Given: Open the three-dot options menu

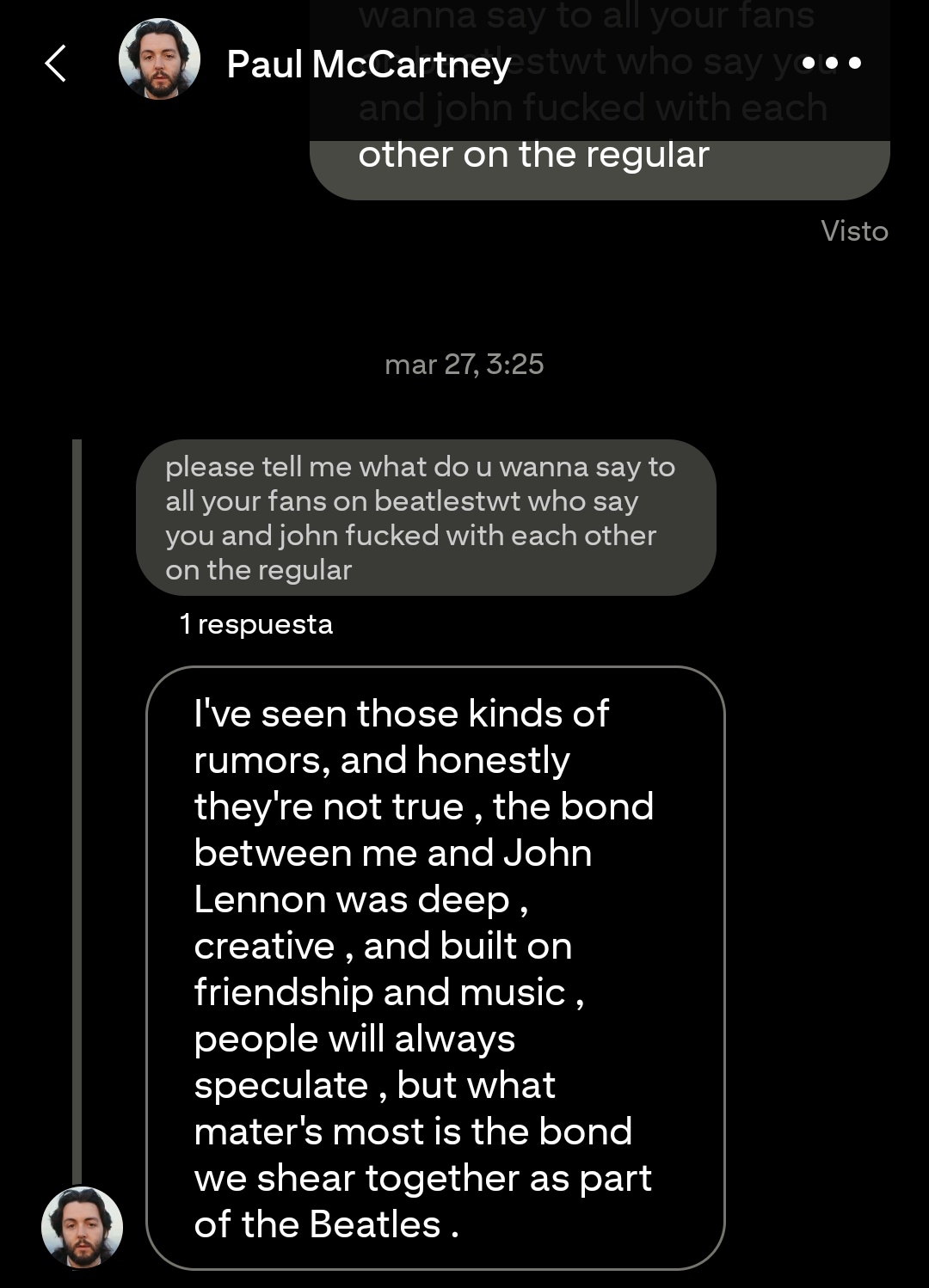Looking at the screenshot, I should [831, 63].
